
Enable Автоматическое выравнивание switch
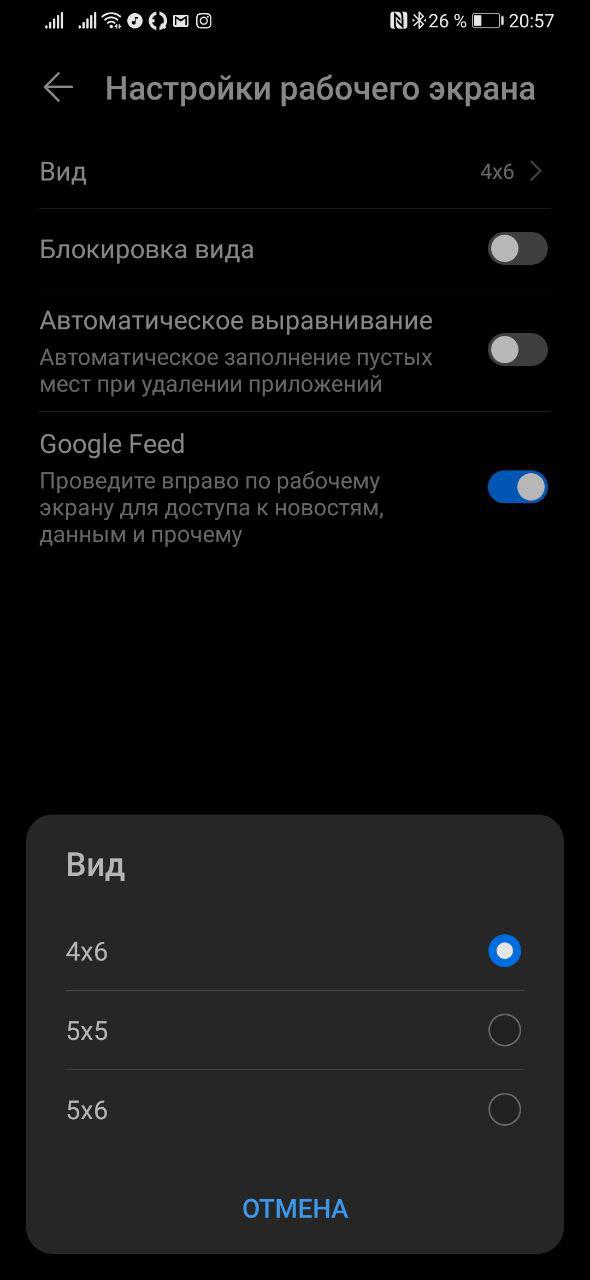click(x=518, y=349)
